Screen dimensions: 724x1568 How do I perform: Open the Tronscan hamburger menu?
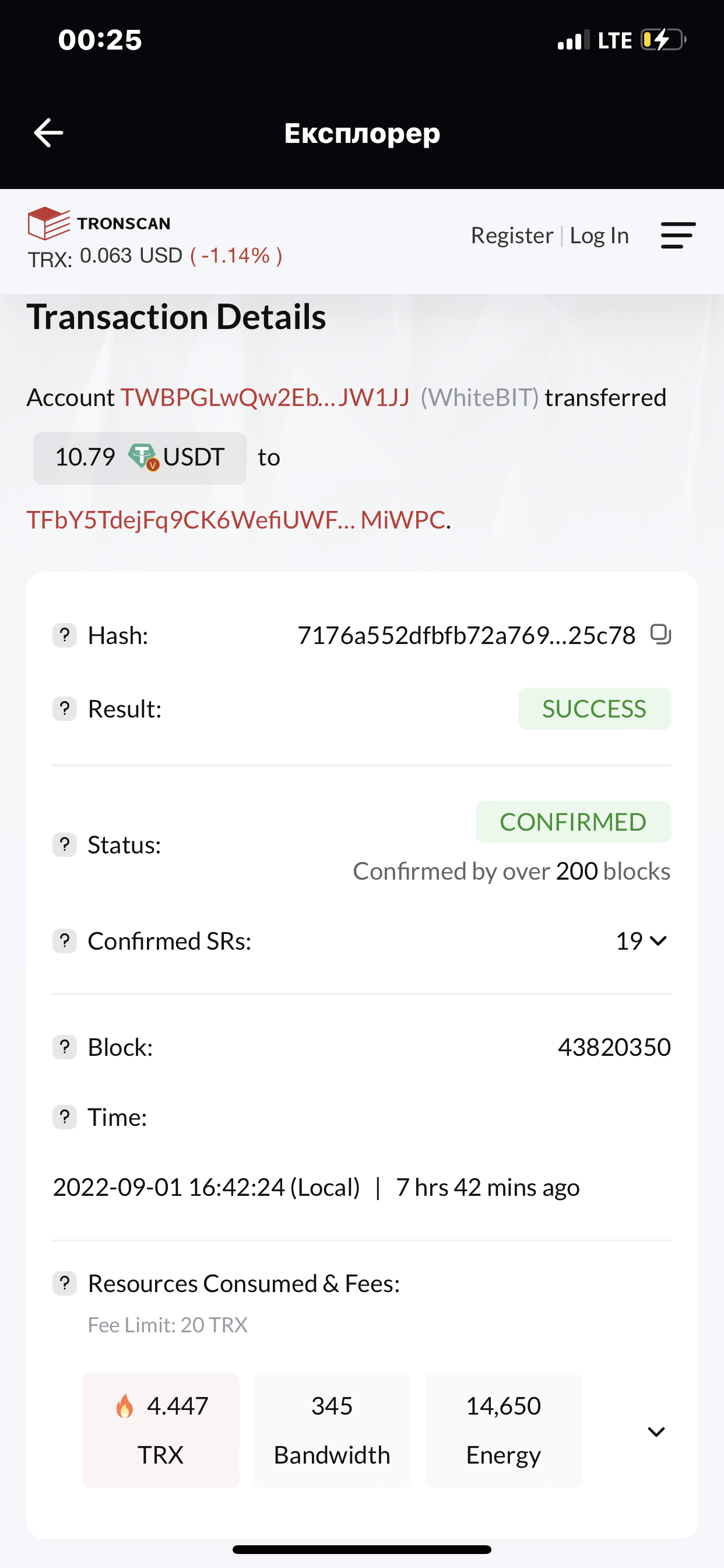click(x=679, y=235)
